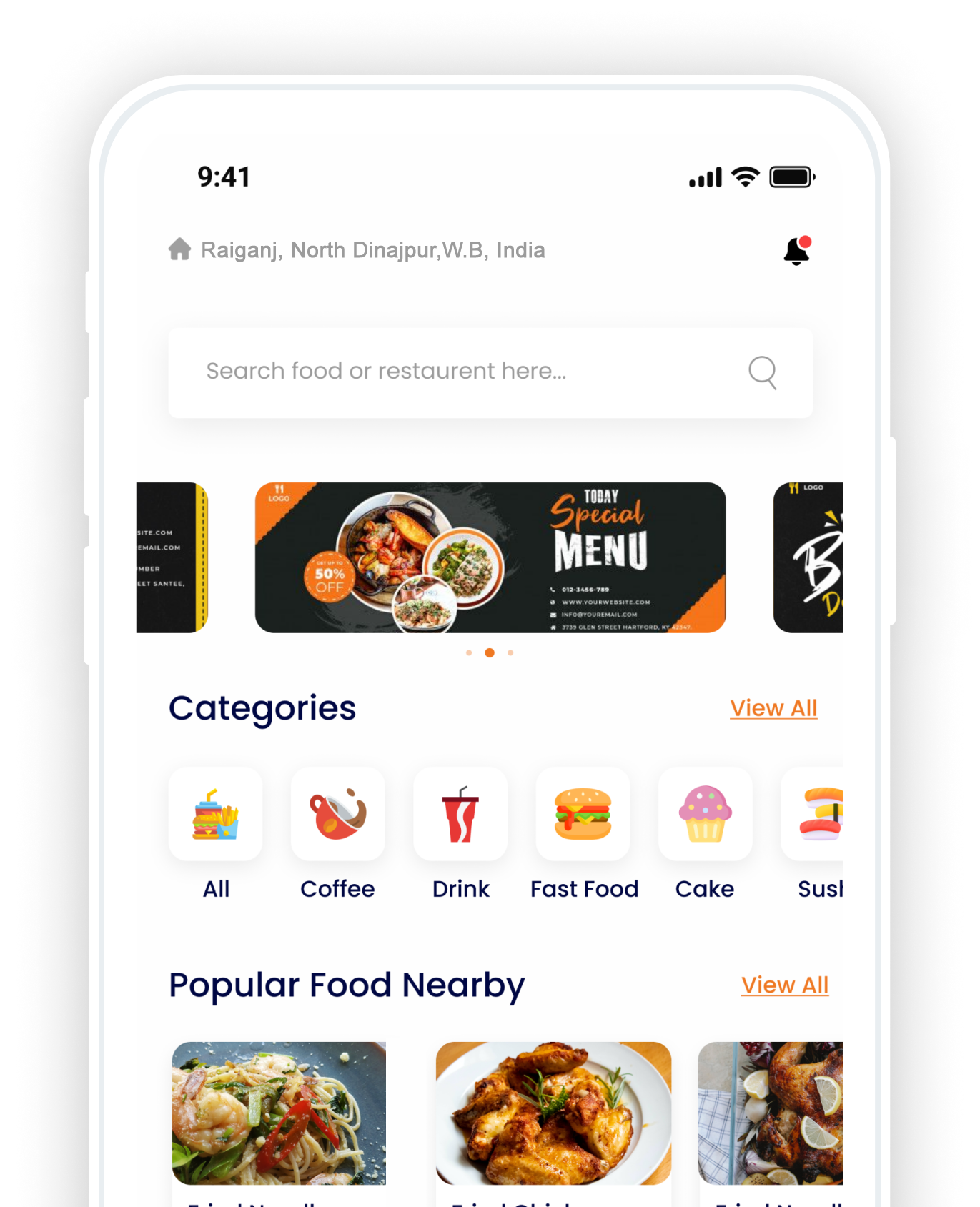View all categories
The height and width of the screenshot is (1207, 980).
pyautogui.click(x=773, y=707)
